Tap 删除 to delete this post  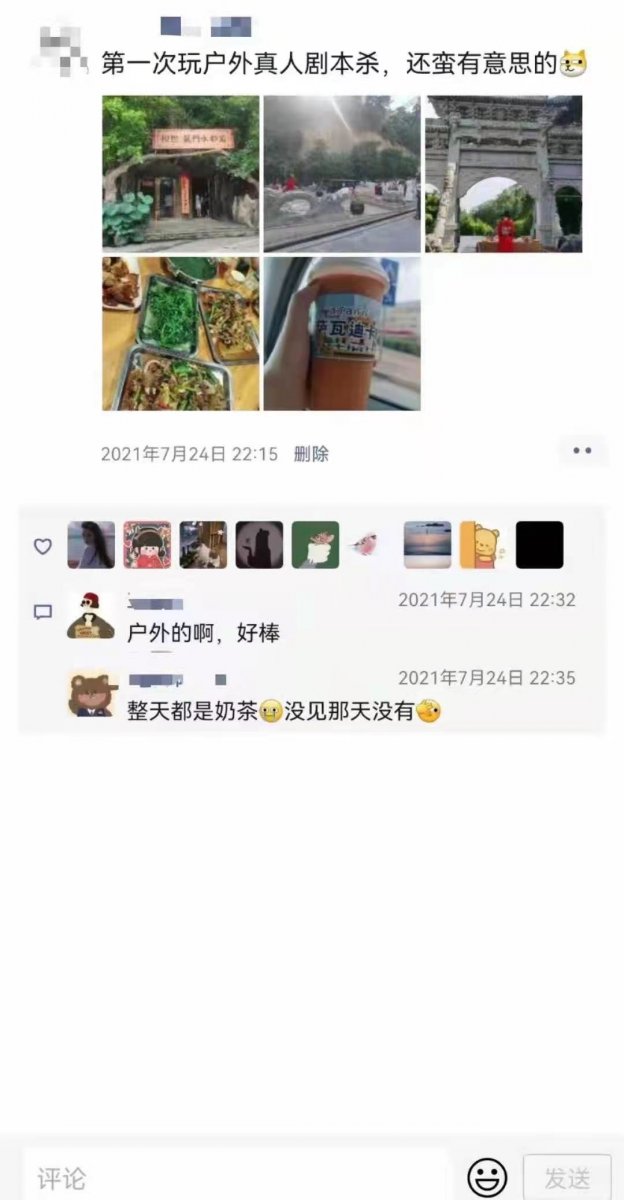click(x=311, y=454)
